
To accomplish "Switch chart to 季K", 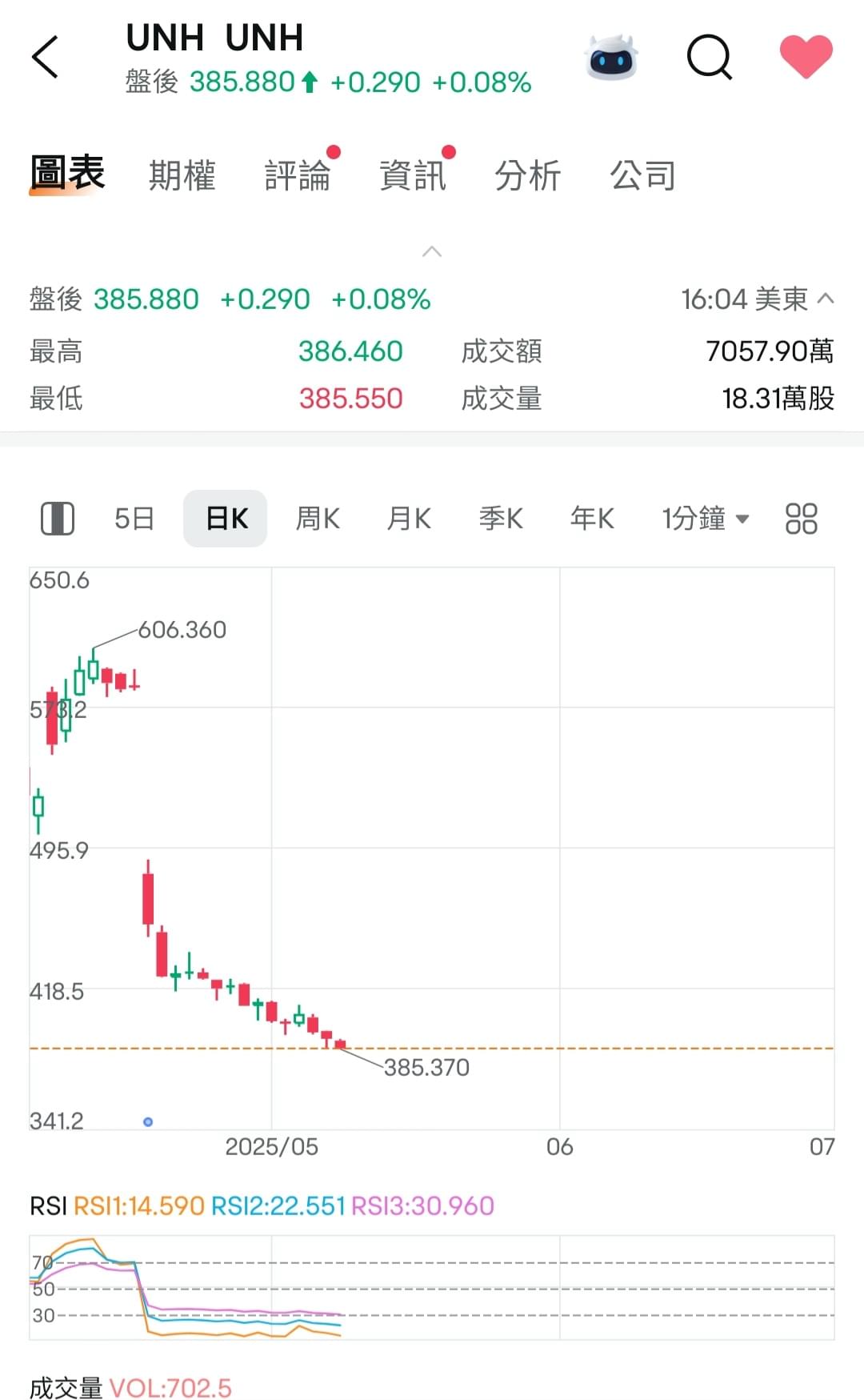I will click(x=501, y=519).
